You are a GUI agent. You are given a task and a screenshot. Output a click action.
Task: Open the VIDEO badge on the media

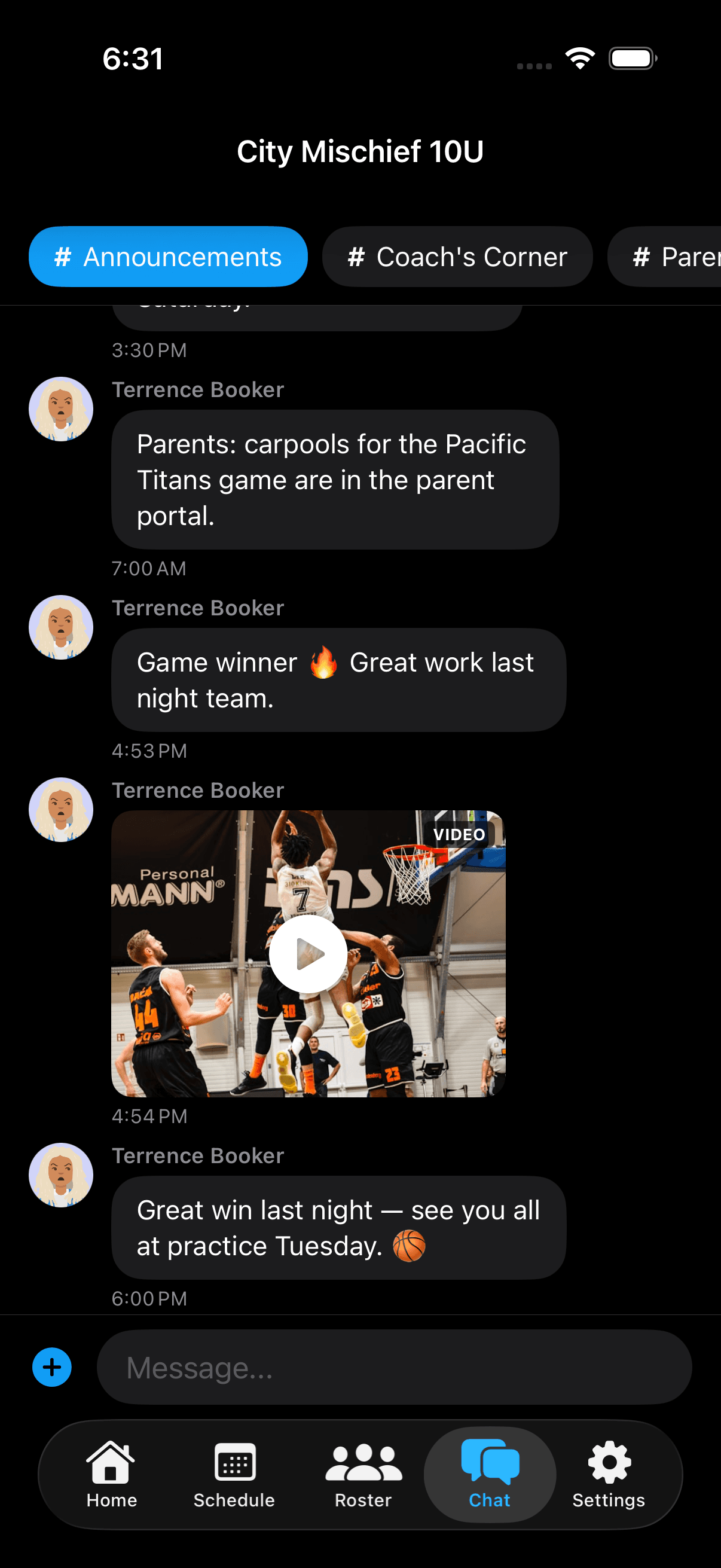pyautogui.click(x=459, y=834)
